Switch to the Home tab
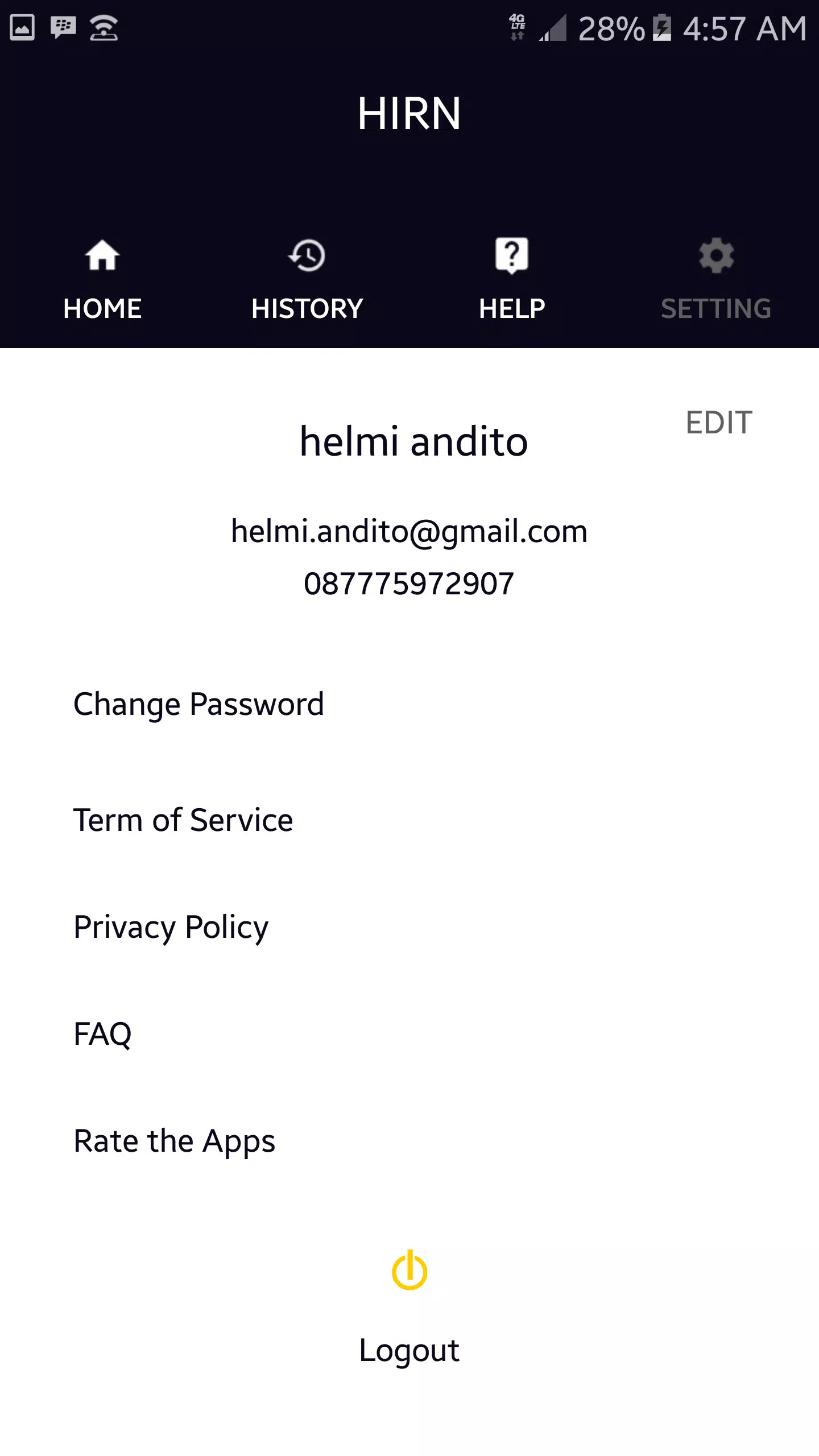The height and width of the screenshot is (1456, 819). (x=102, y=279)
